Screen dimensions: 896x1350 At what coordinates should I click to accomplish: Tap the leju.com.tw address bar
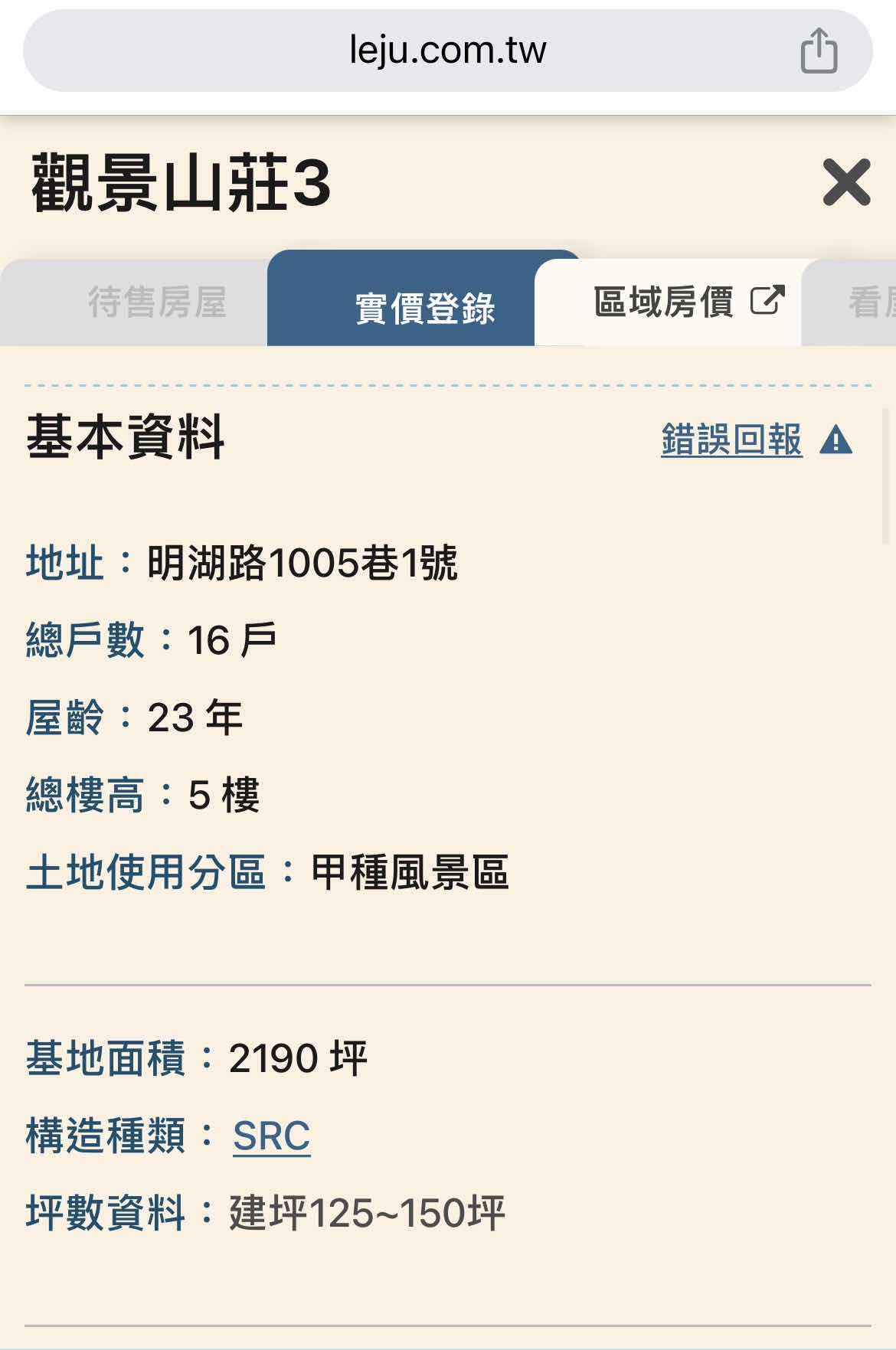[447, 51]
